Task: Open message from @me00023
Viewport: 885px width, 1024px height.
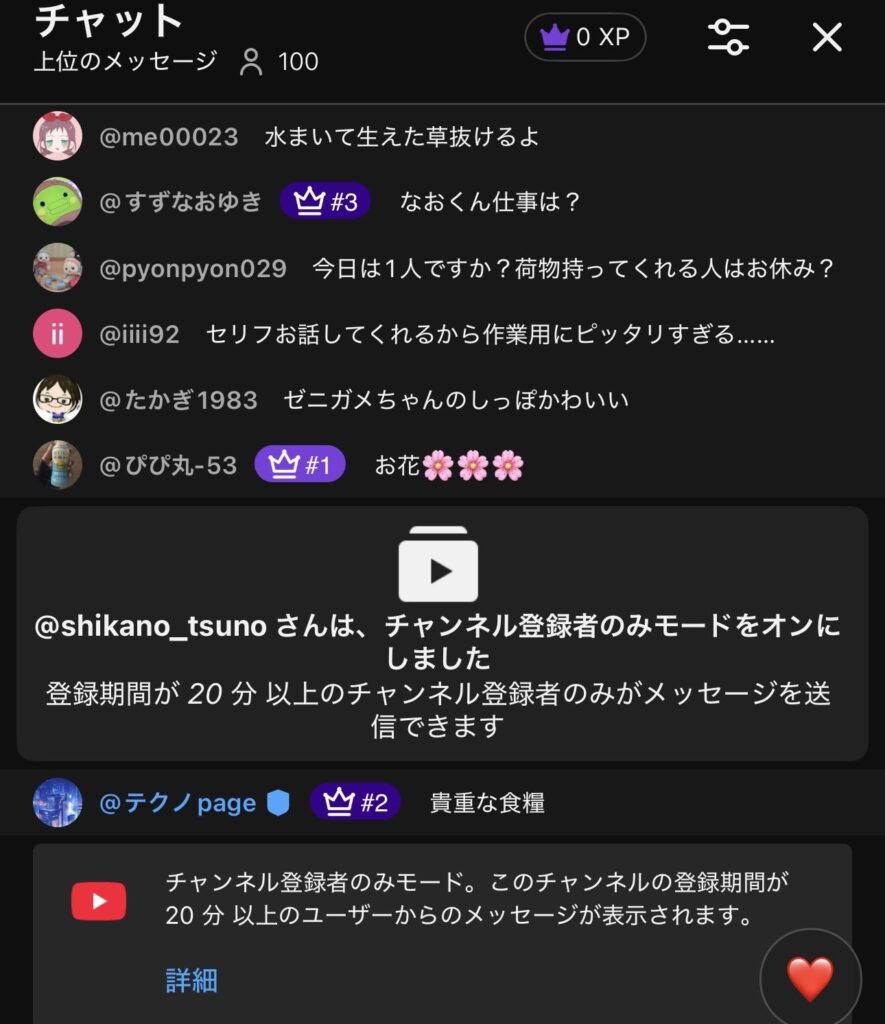Action: coord(401,137)
